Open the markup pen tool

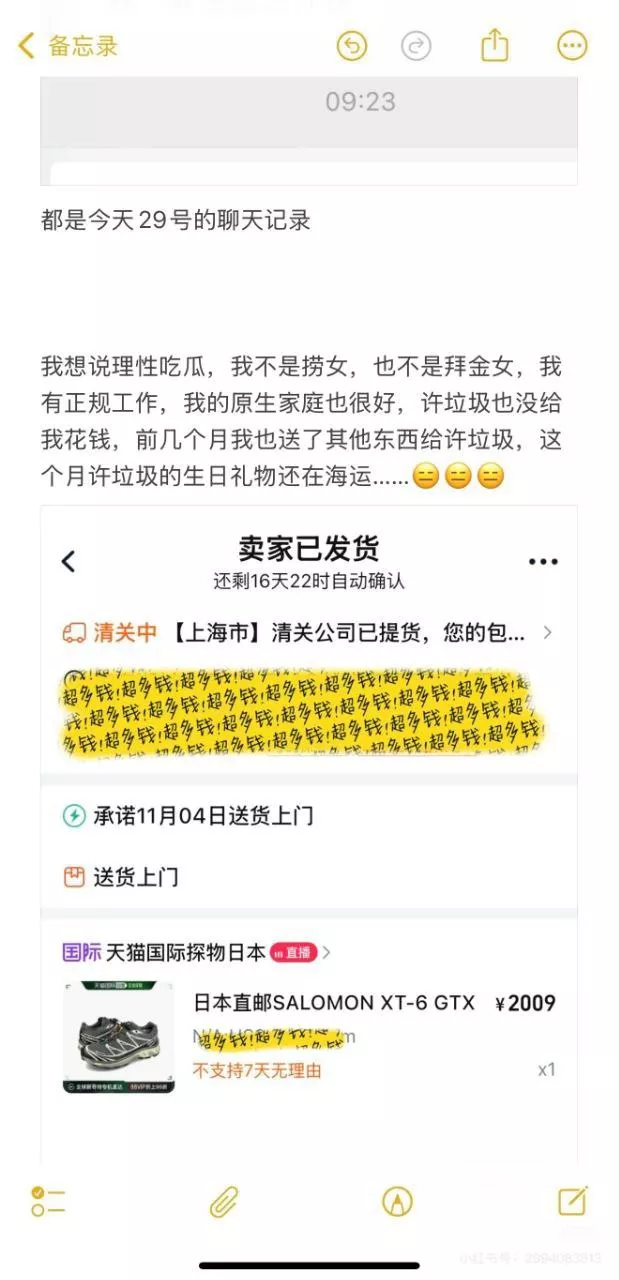[398, 1201]
